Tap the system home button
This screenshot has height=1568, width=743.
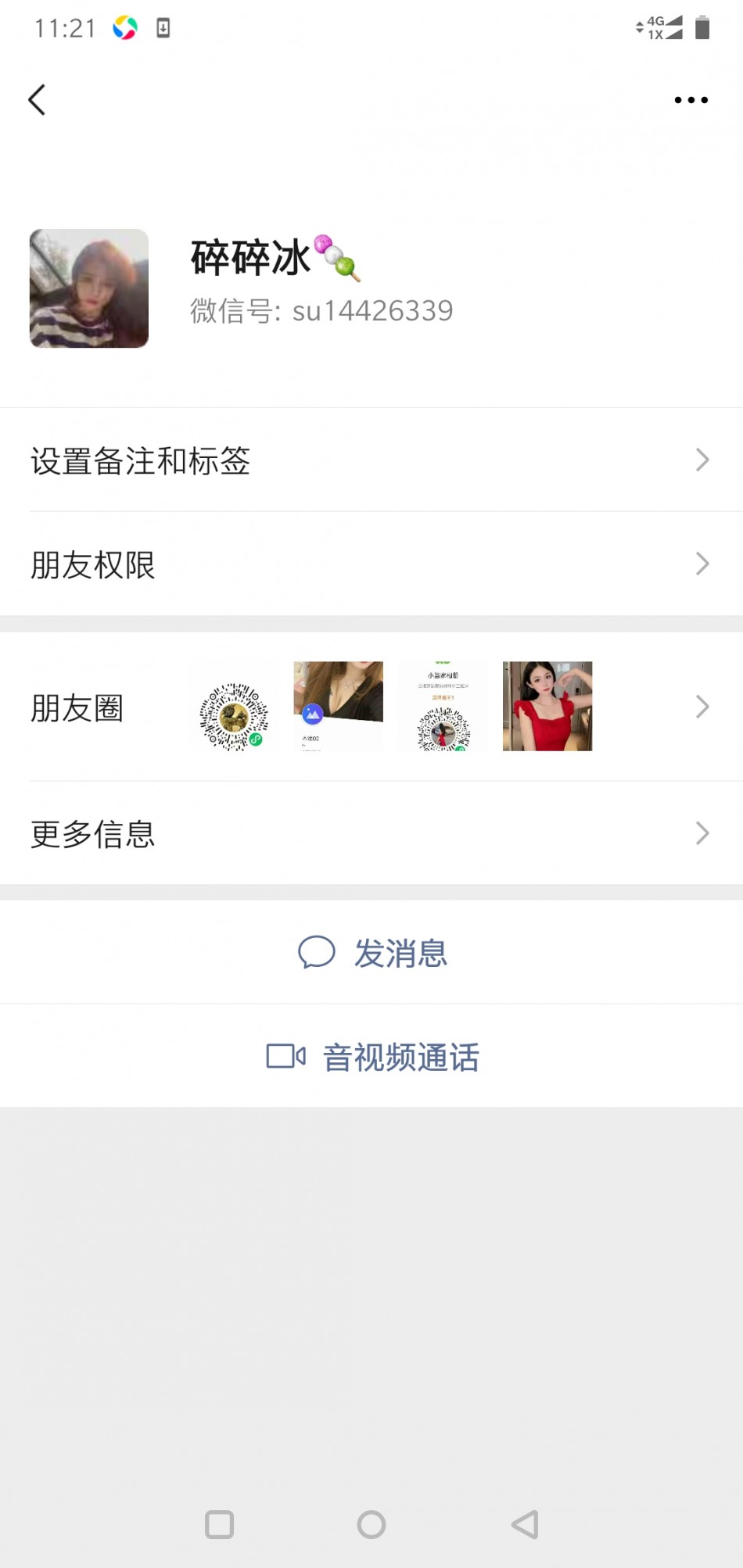371,1524
